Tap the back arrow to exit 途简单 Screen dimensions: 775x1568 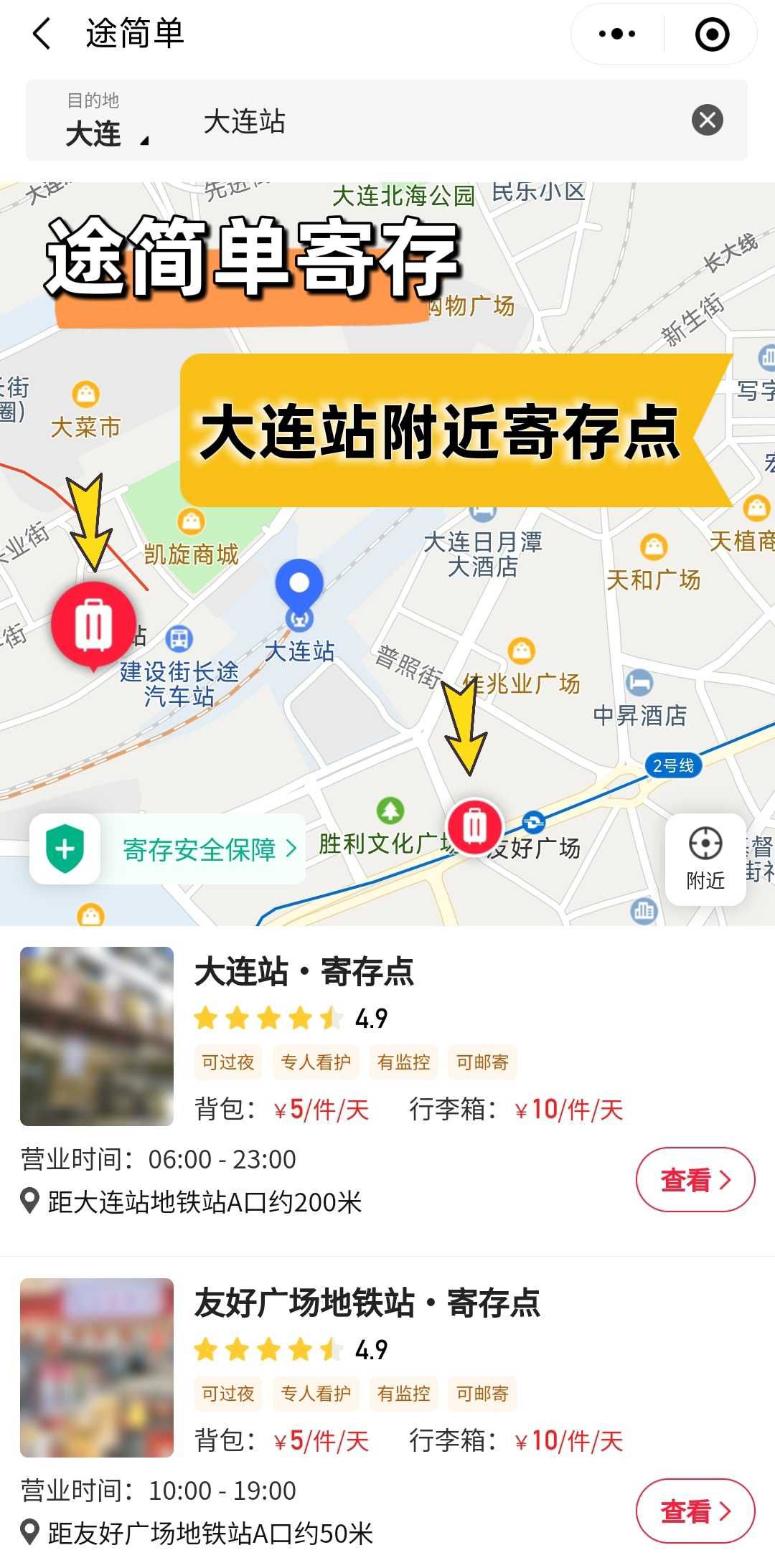41,34
